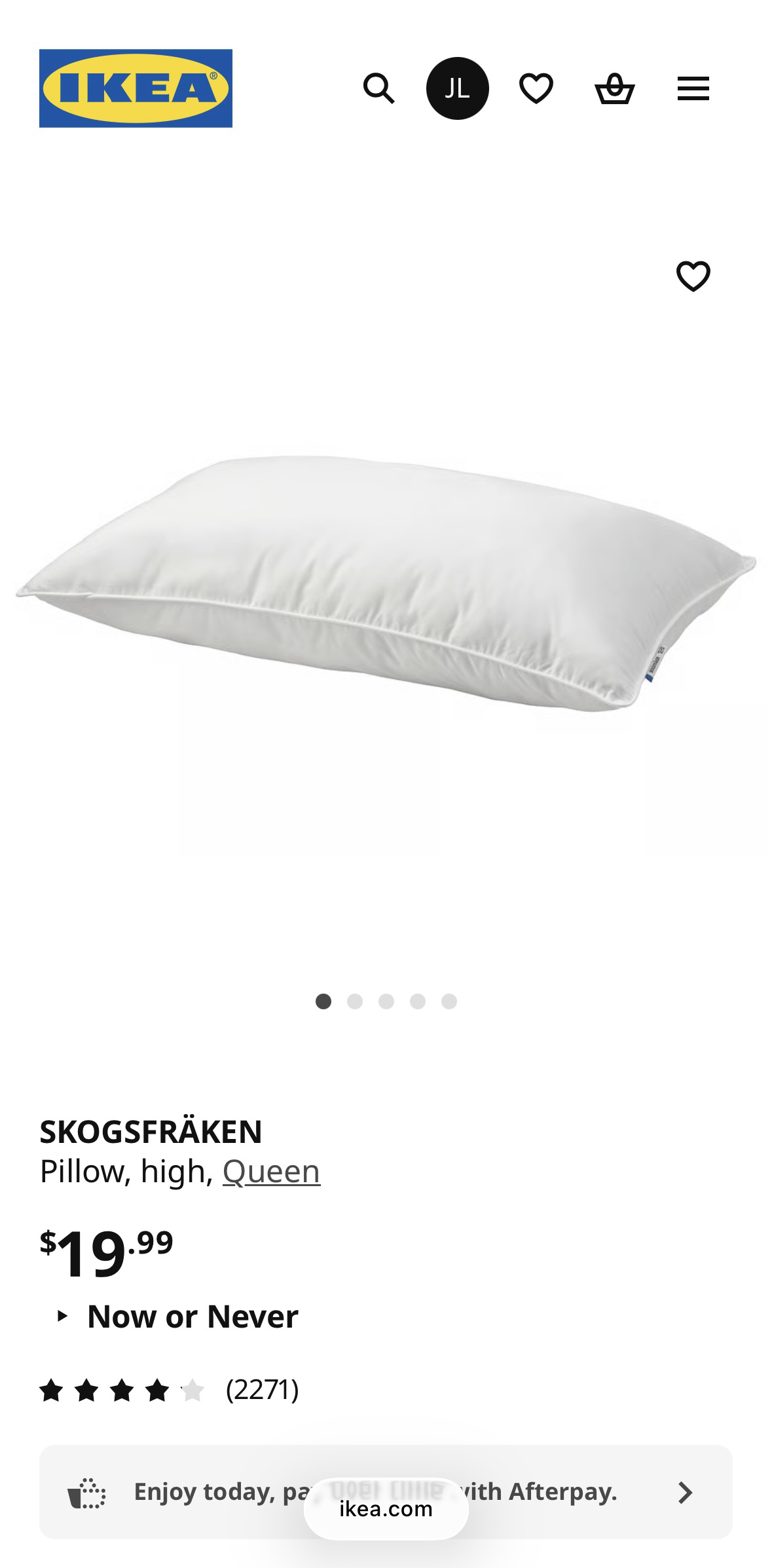Jump to the second image dot
The width and height of the screenshot is (772, 1568).
(x=355, y=1001)
